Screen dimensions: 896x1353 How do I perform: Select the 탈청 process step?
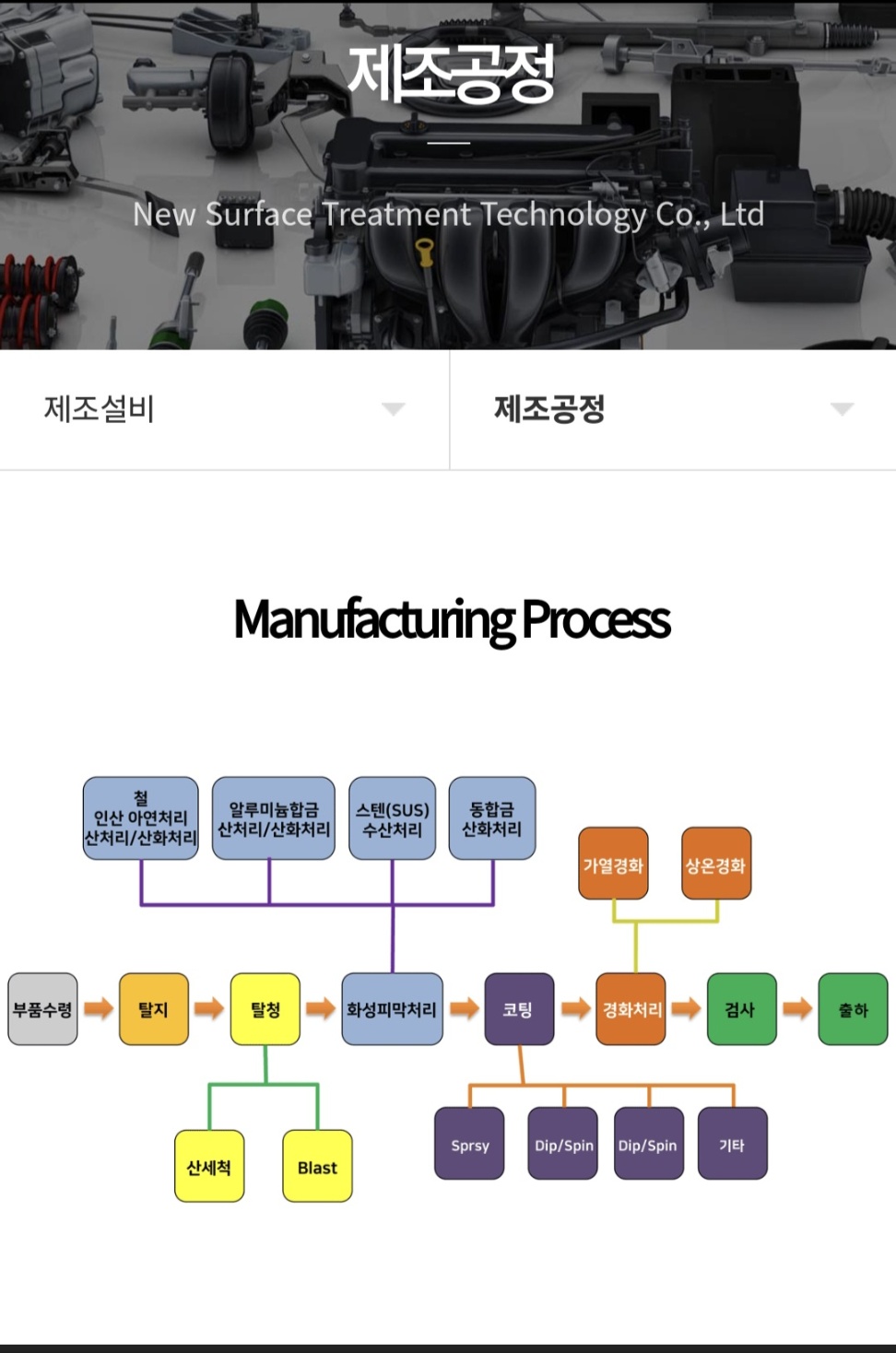coord(265,1009)
